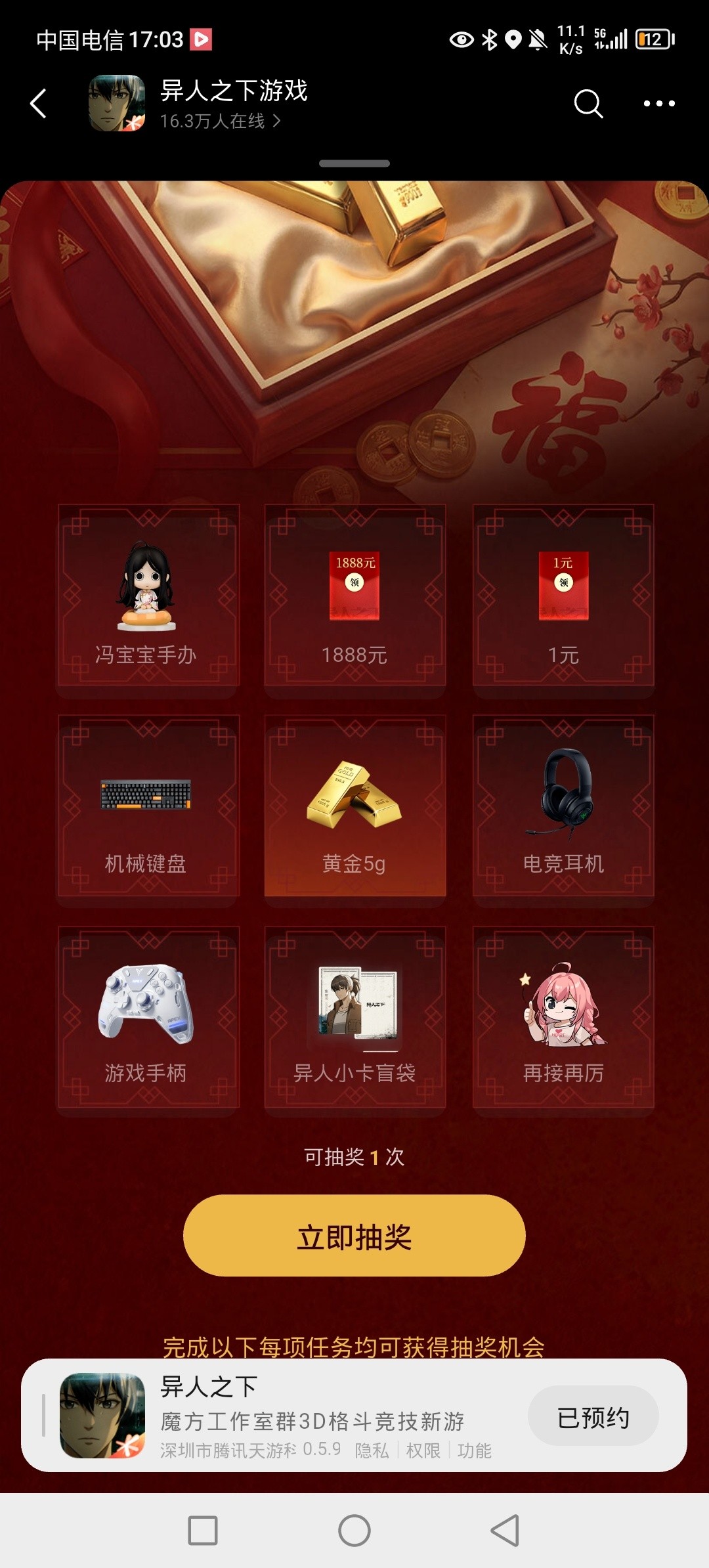Tap the drag handle of the sheet
Viewport: 709px width, 1568px height.
tap(354, 163)
